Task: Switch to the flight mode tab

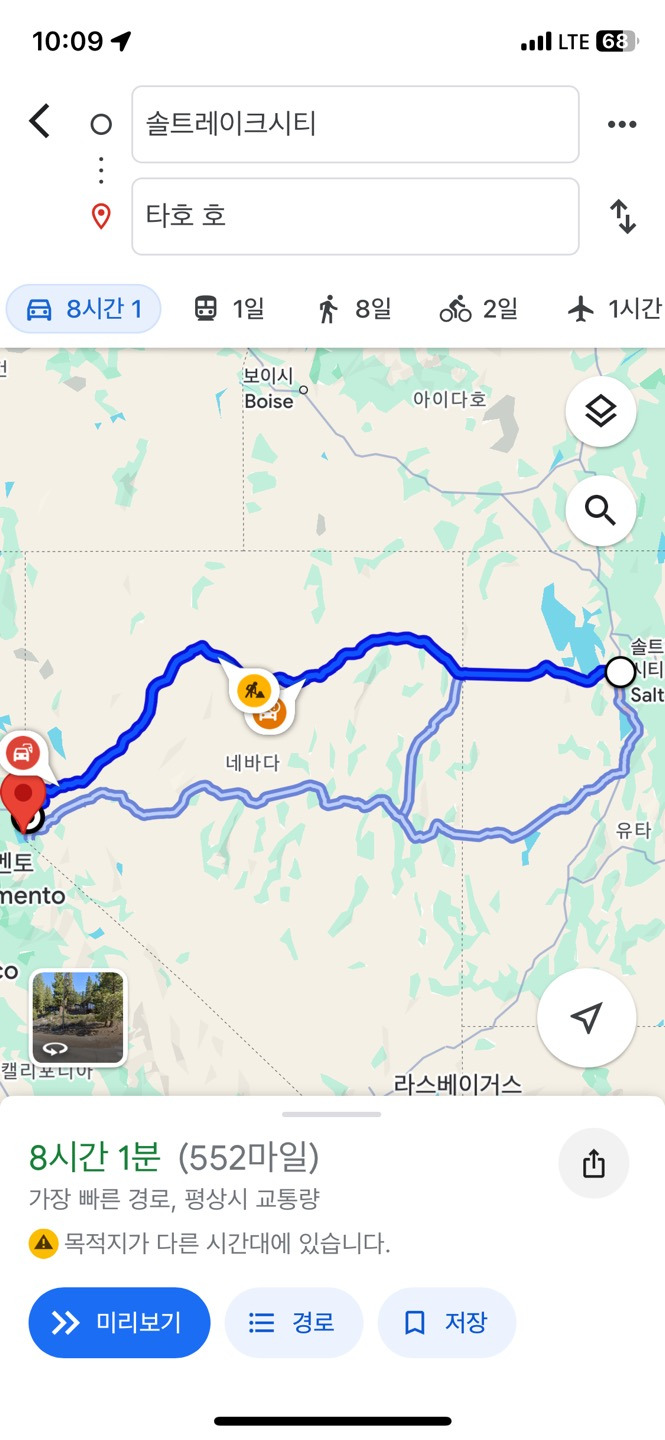Action: click(612, 310)
